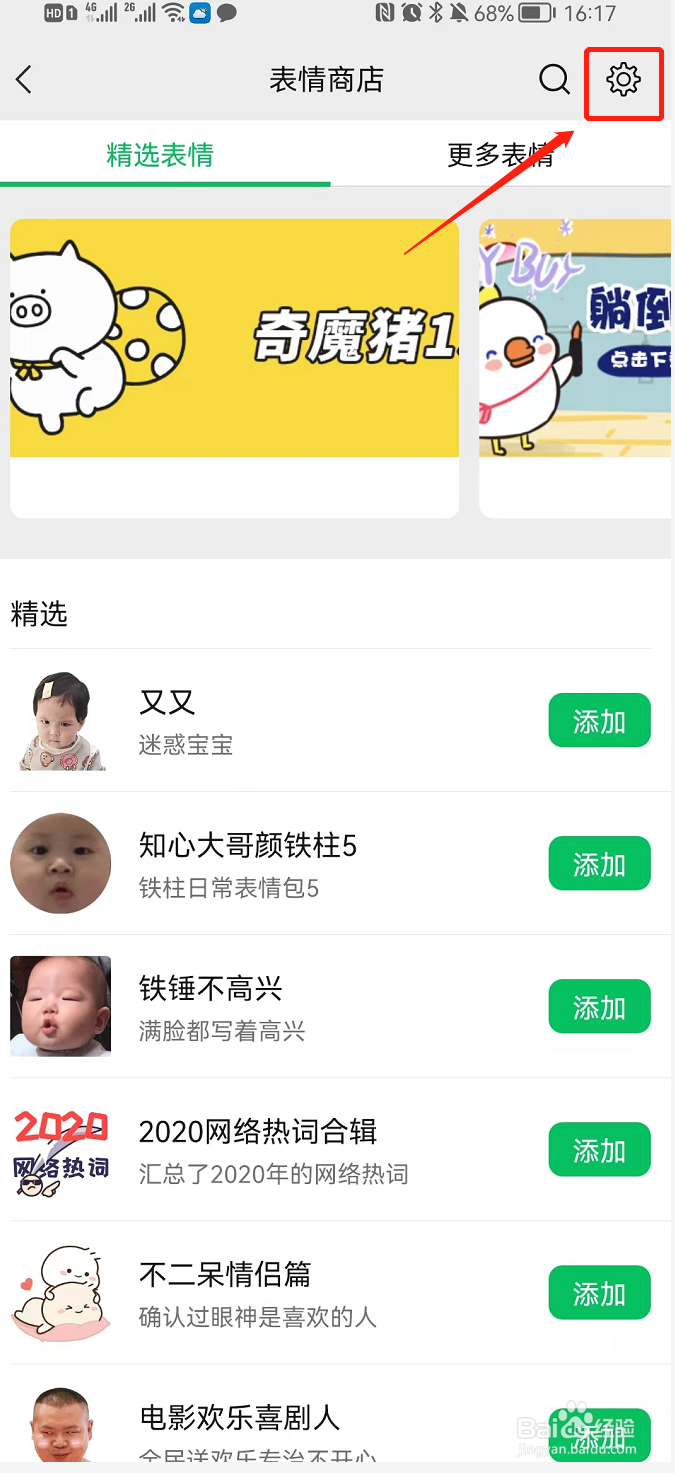675x1473 pixels.
Task: Add 铁锤不高兴 sticker pack
Action: pyautogui.click(x=599, y=1007)
